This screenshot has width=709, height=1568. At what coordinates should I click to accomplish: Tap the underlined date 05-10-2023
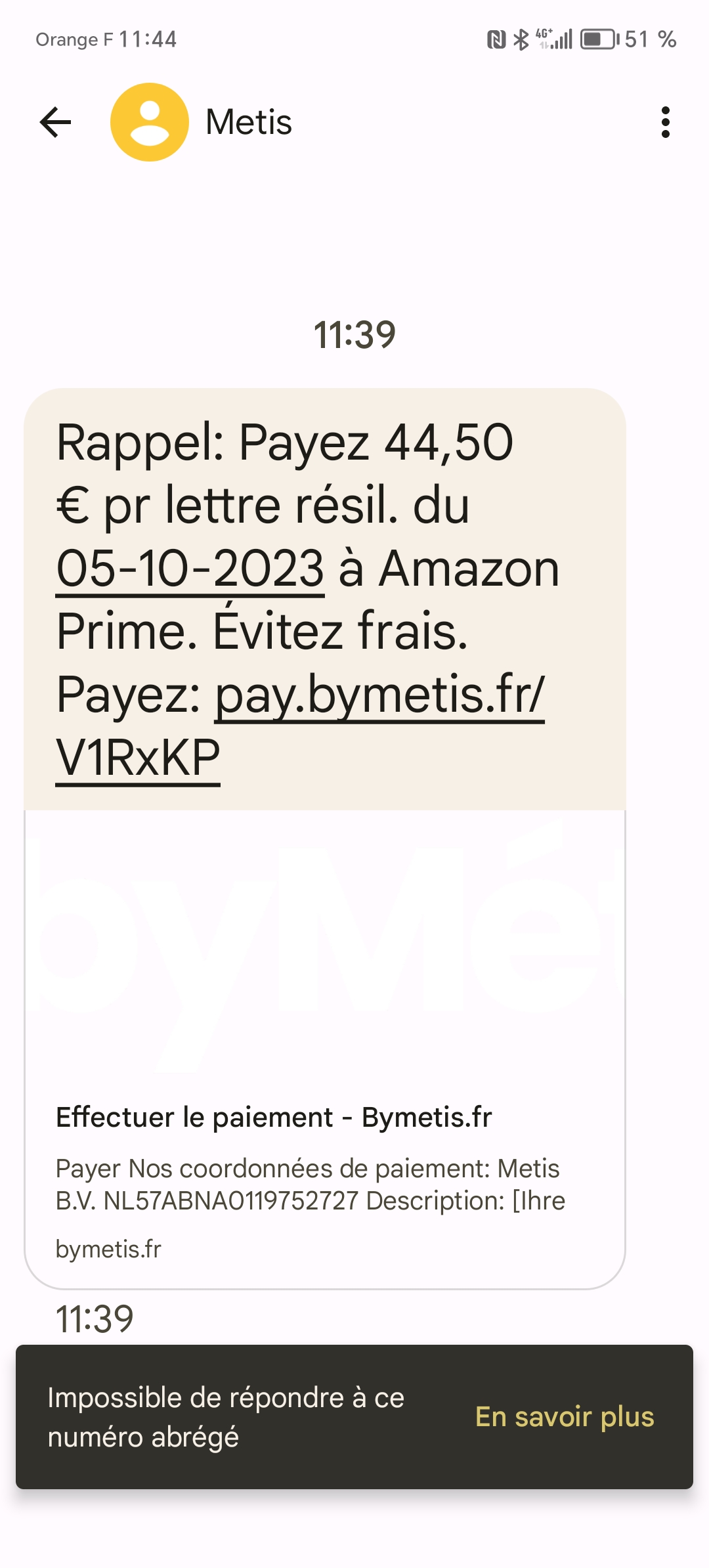[190, 569]
